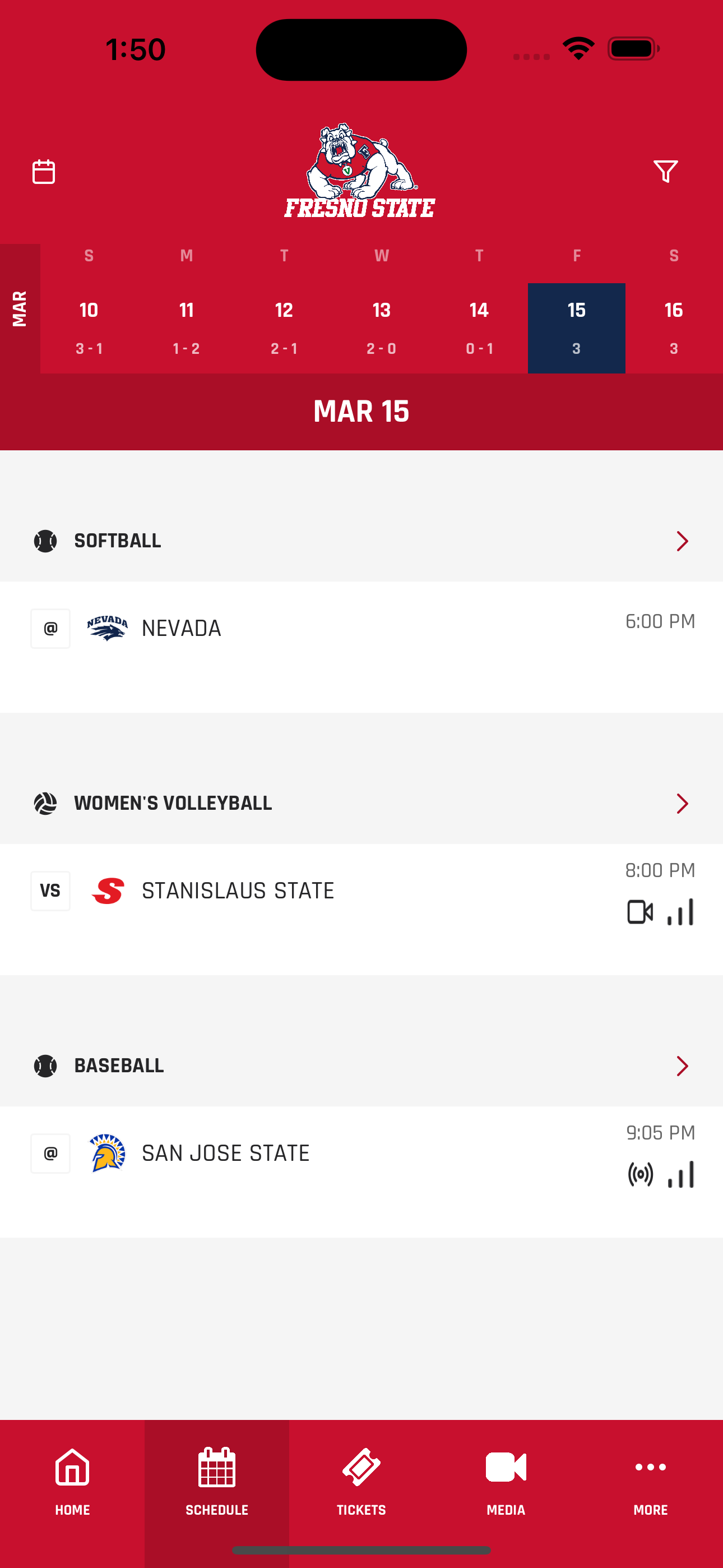The width and height of the screenshot is (723, 1568).
Task: Open the Softball section
Action: tap(361, 541)
